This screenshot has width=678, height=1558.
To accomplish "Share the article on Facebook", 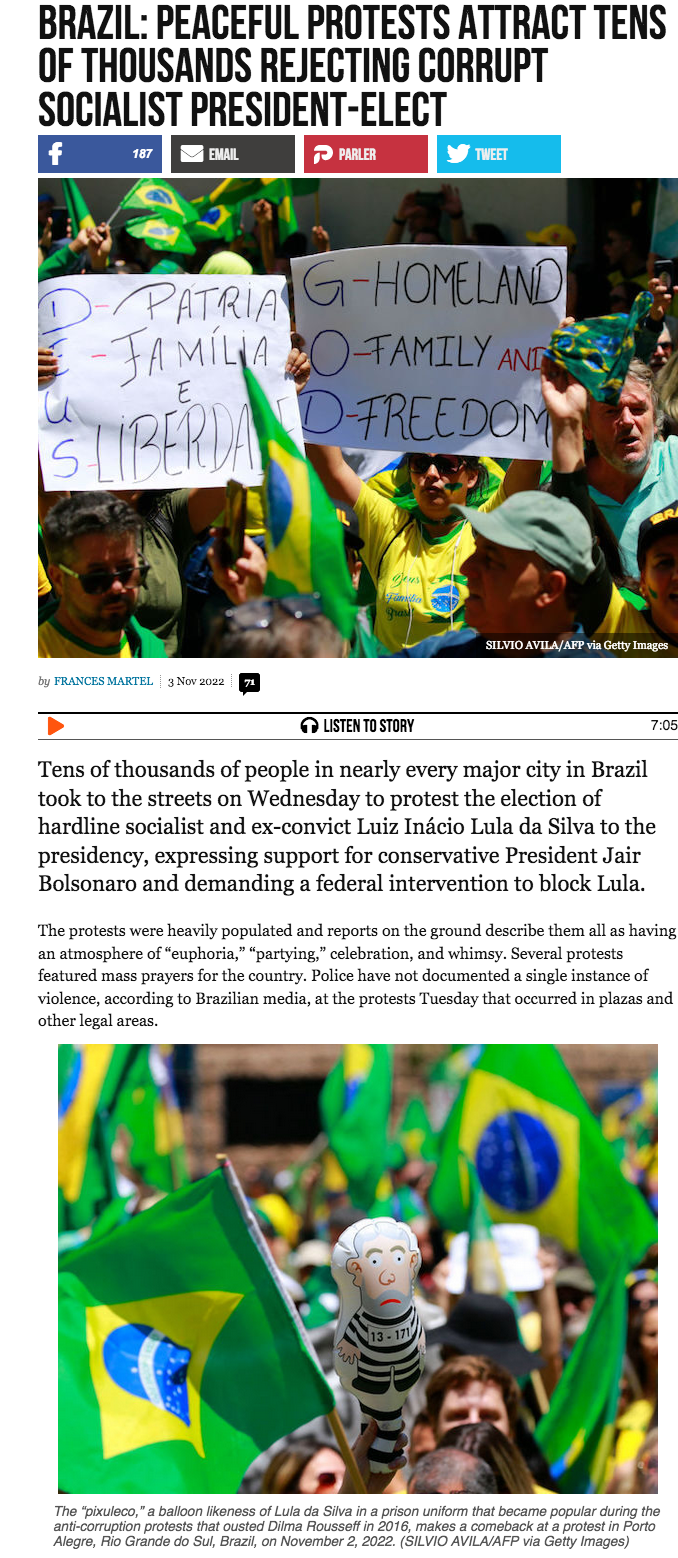I will pyautogui.click(x=100, y=154).
